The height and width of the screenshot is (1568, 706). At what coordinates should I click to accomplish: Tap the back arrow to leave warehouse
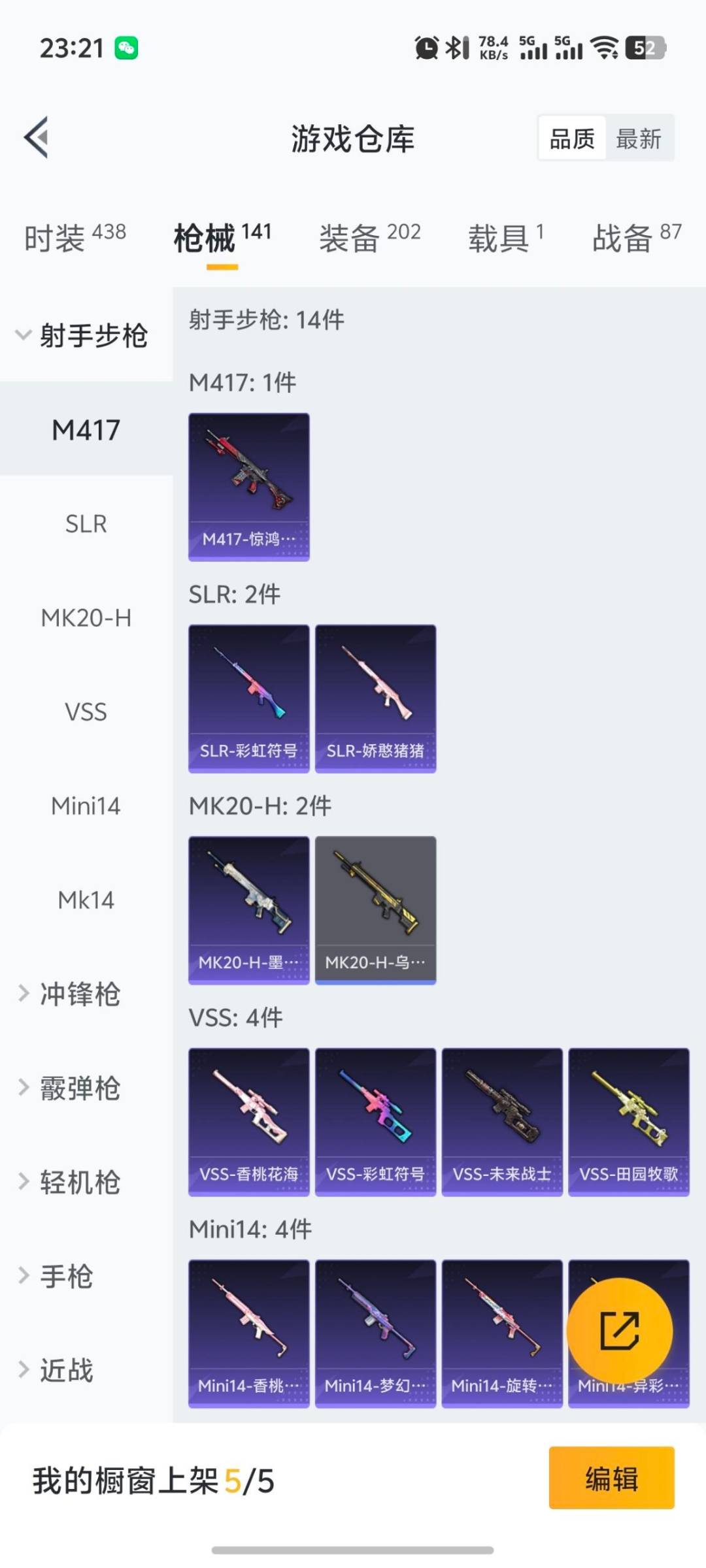[x=37, y=137]
